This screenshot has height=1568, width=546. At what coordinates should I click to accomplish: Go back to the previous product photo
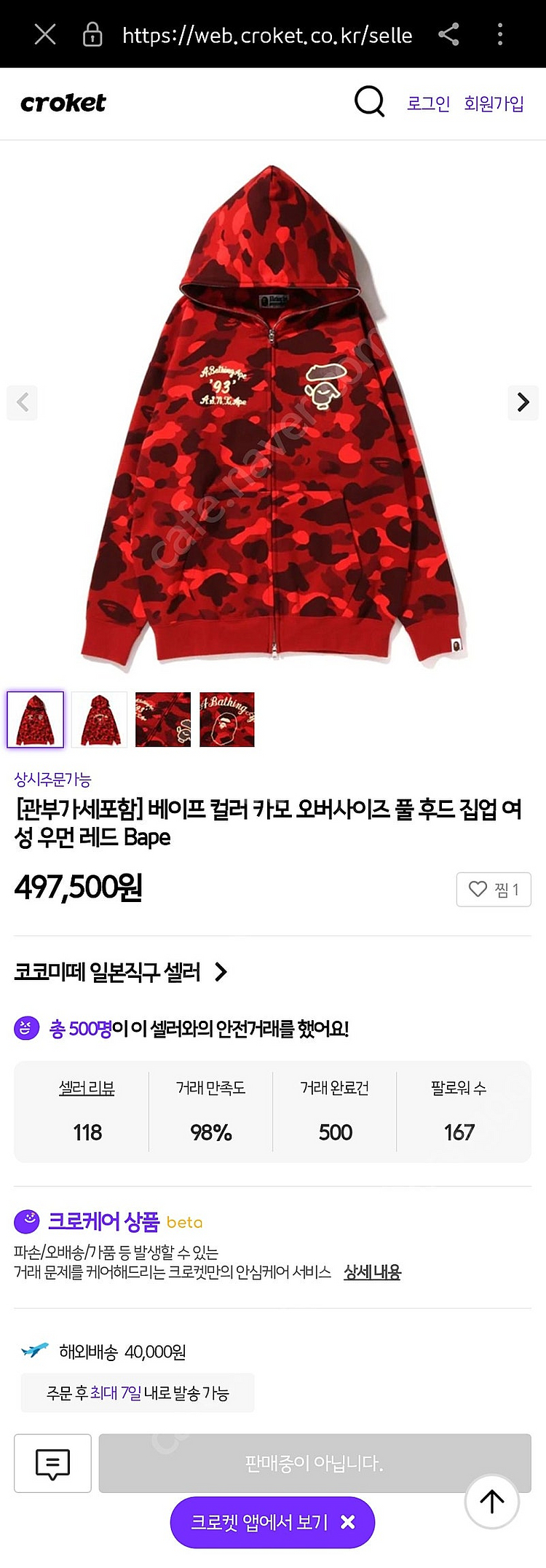(x=22, y=402)
